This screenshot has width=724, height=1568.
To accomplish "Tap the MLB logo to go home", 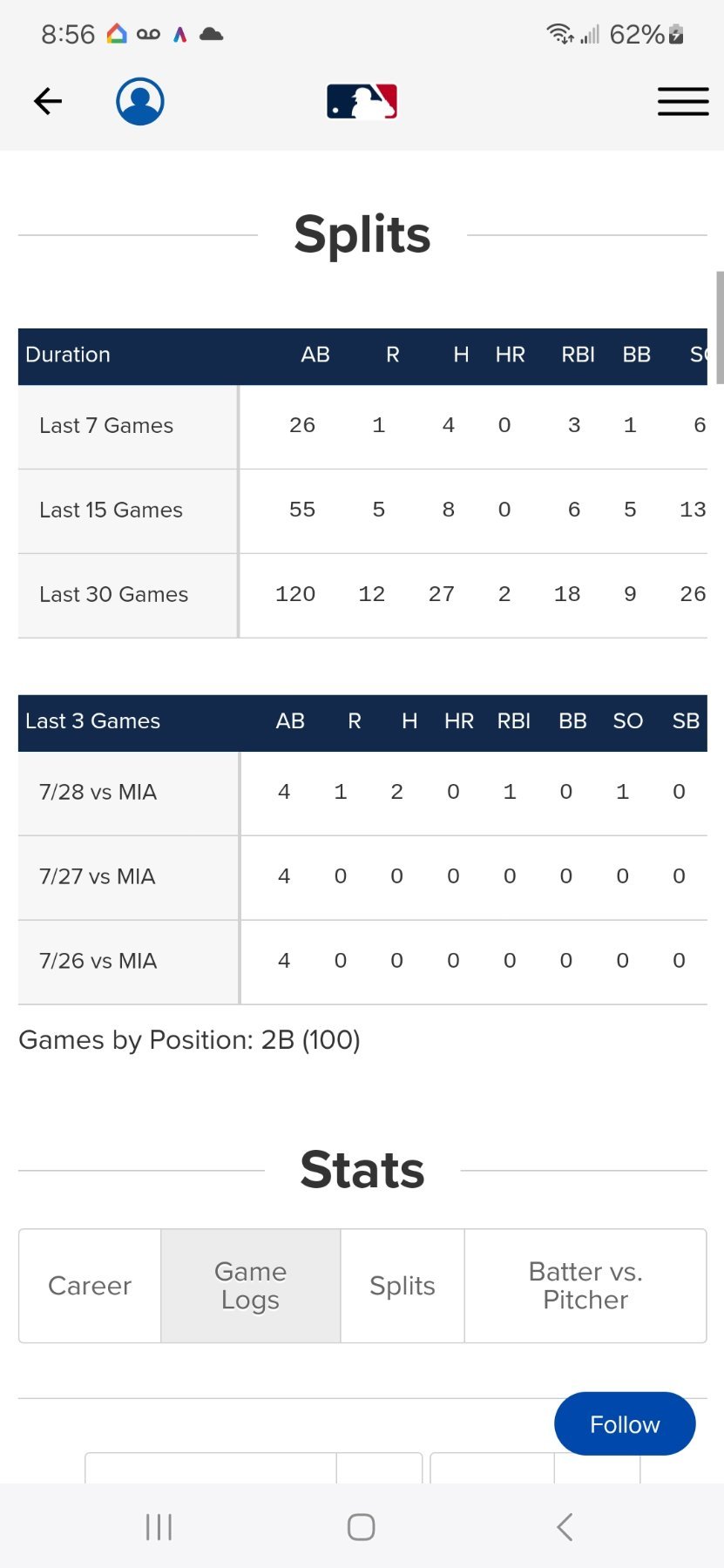I will [x=362, y=101].
